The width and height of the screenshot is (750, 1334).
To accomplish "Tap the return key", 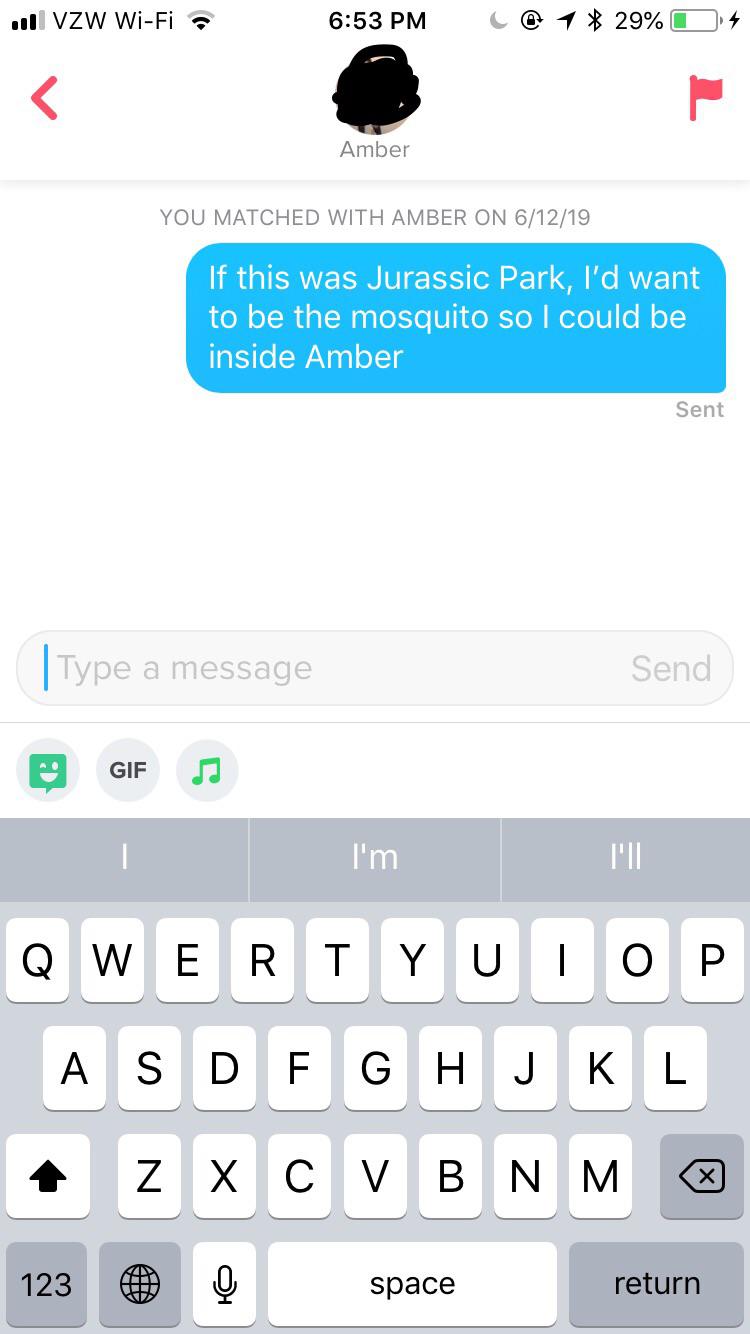I will point(656,1283).
